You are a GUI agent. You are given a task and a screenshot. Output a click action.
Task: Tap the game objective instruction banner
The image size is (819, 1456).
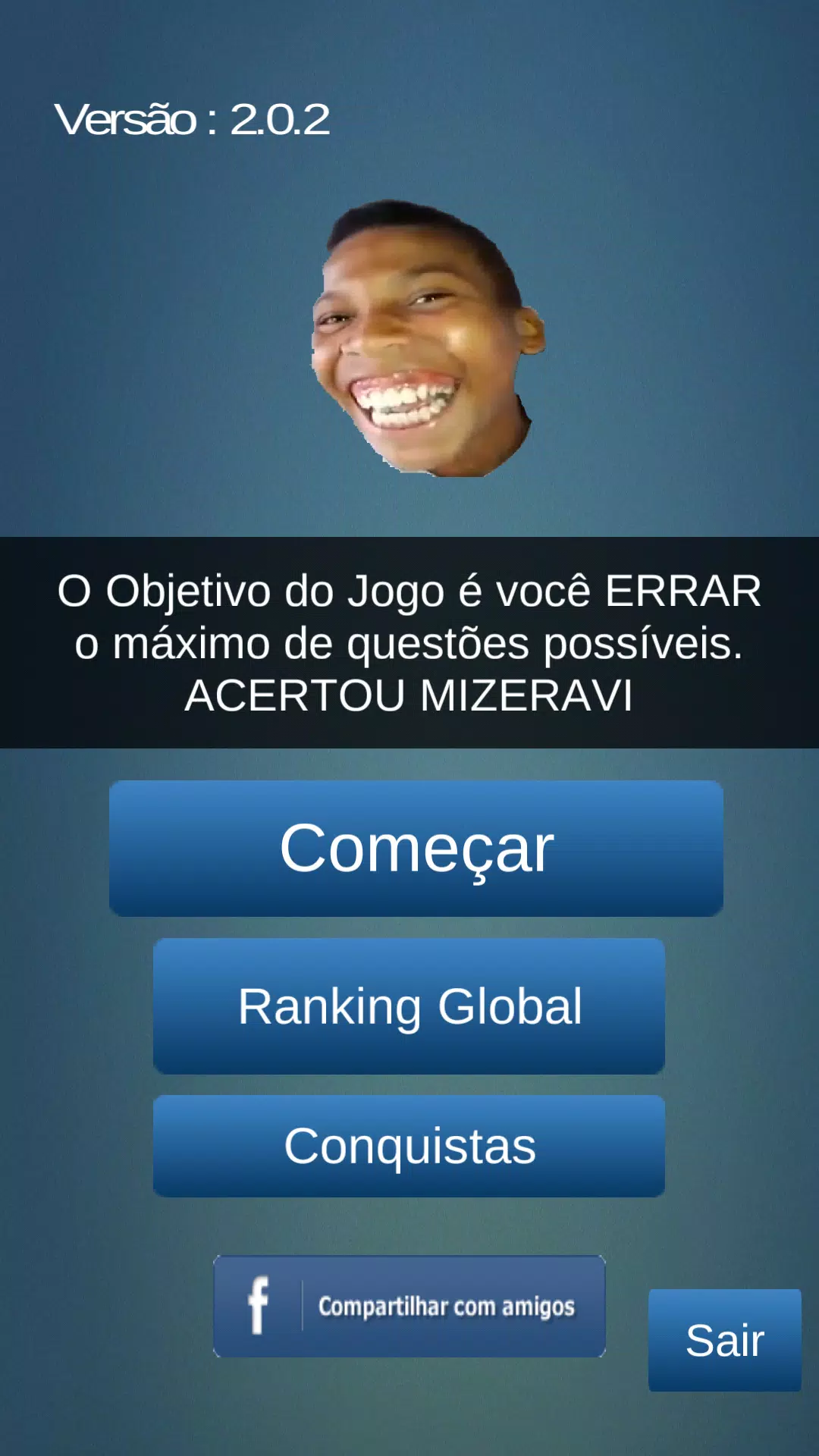[x=409, y=641]
